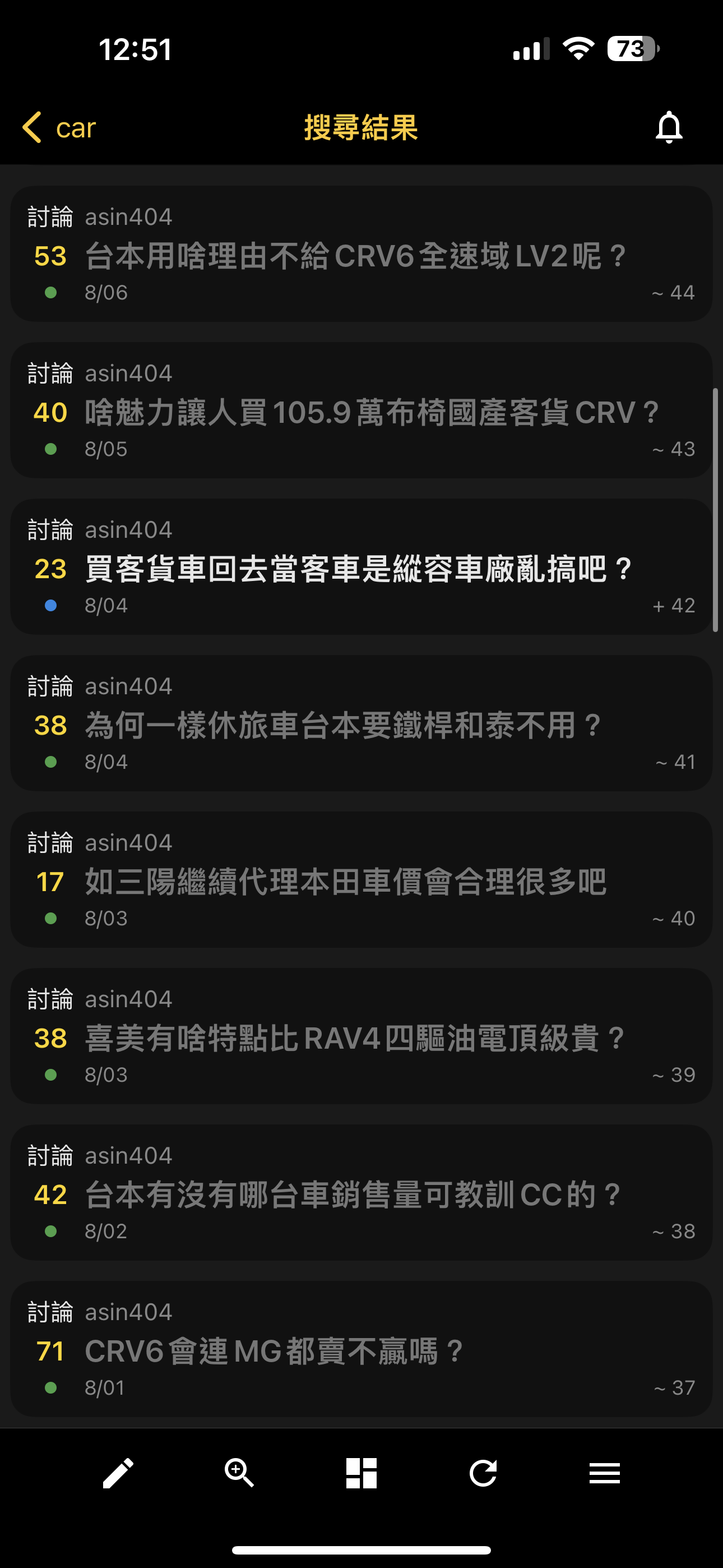The width and height of the screenshot is (723, 1568).
Task: Open post 如三陽繼續代理本田車價會合理很多吧
Action: tap(361, 879)
